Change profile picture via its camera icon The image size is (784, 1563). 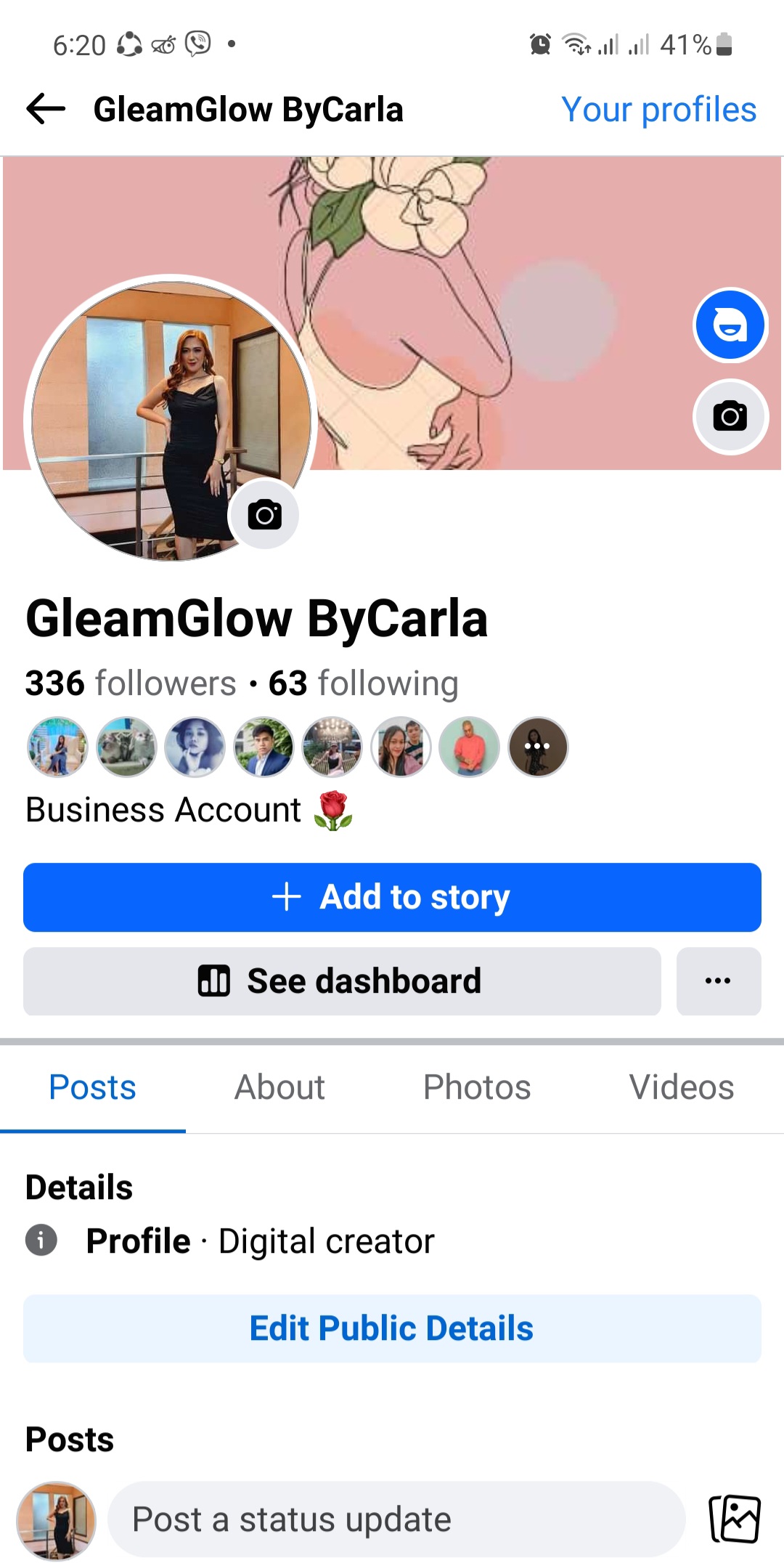[264, 515]
